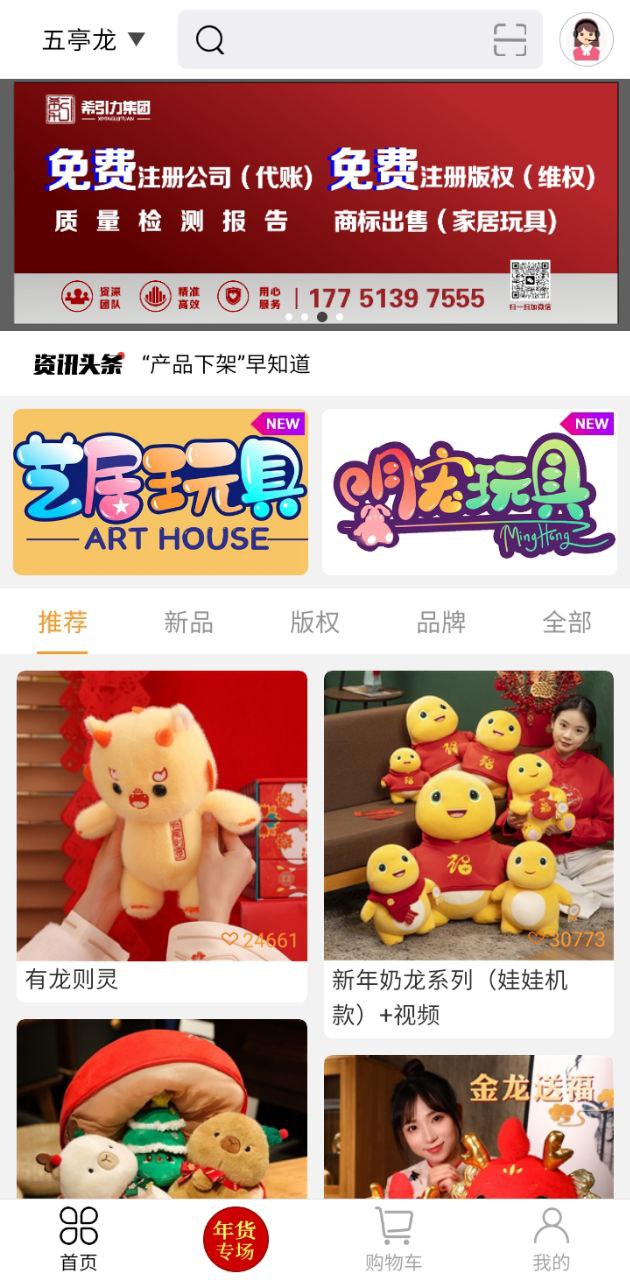The width and height of the screenshot is (630, 1280).
Task: Switch to the 品牌 tab
Action: click(441, 622)
